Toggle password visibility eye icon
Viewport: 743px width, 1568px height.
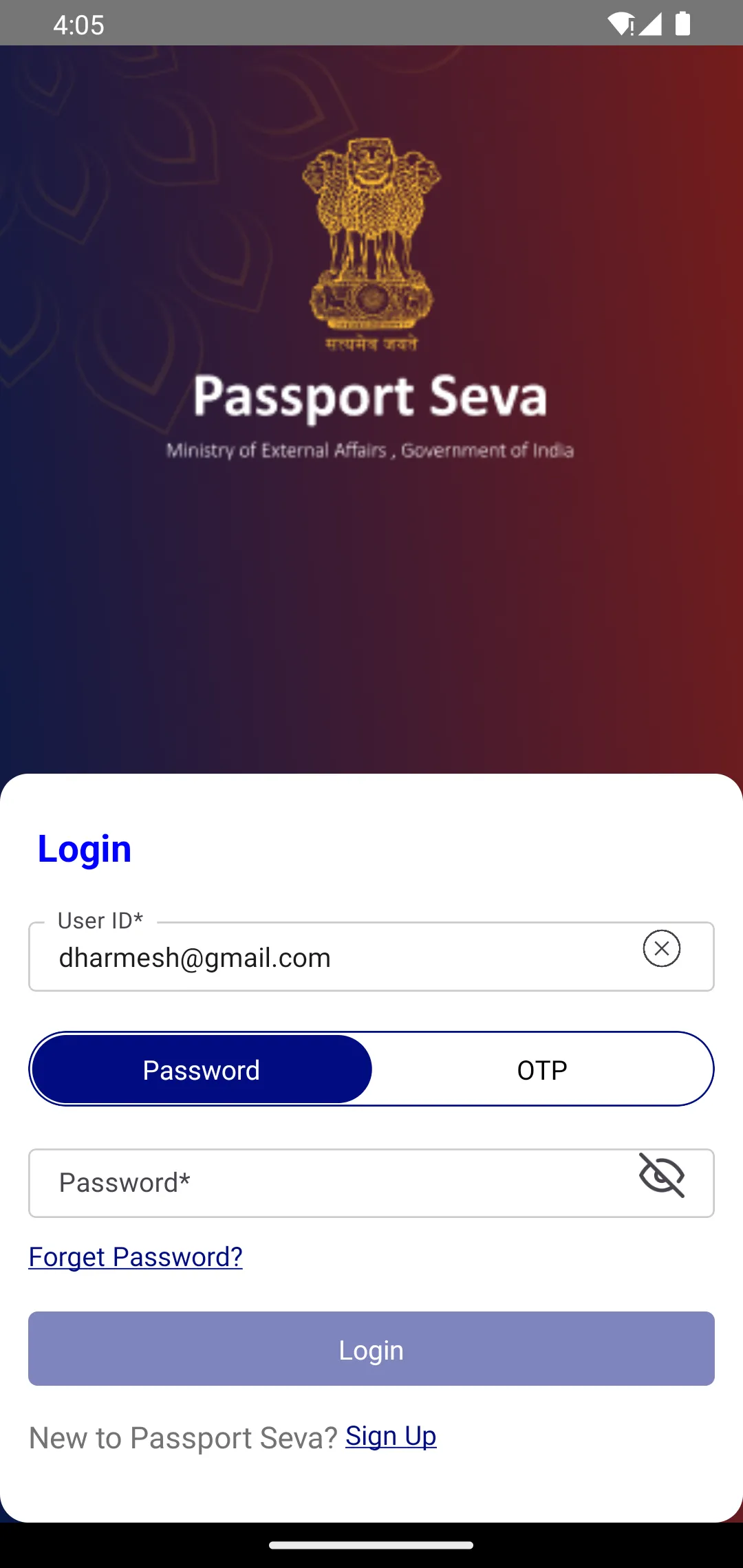pyautogui.click(x=661, y=1175)
